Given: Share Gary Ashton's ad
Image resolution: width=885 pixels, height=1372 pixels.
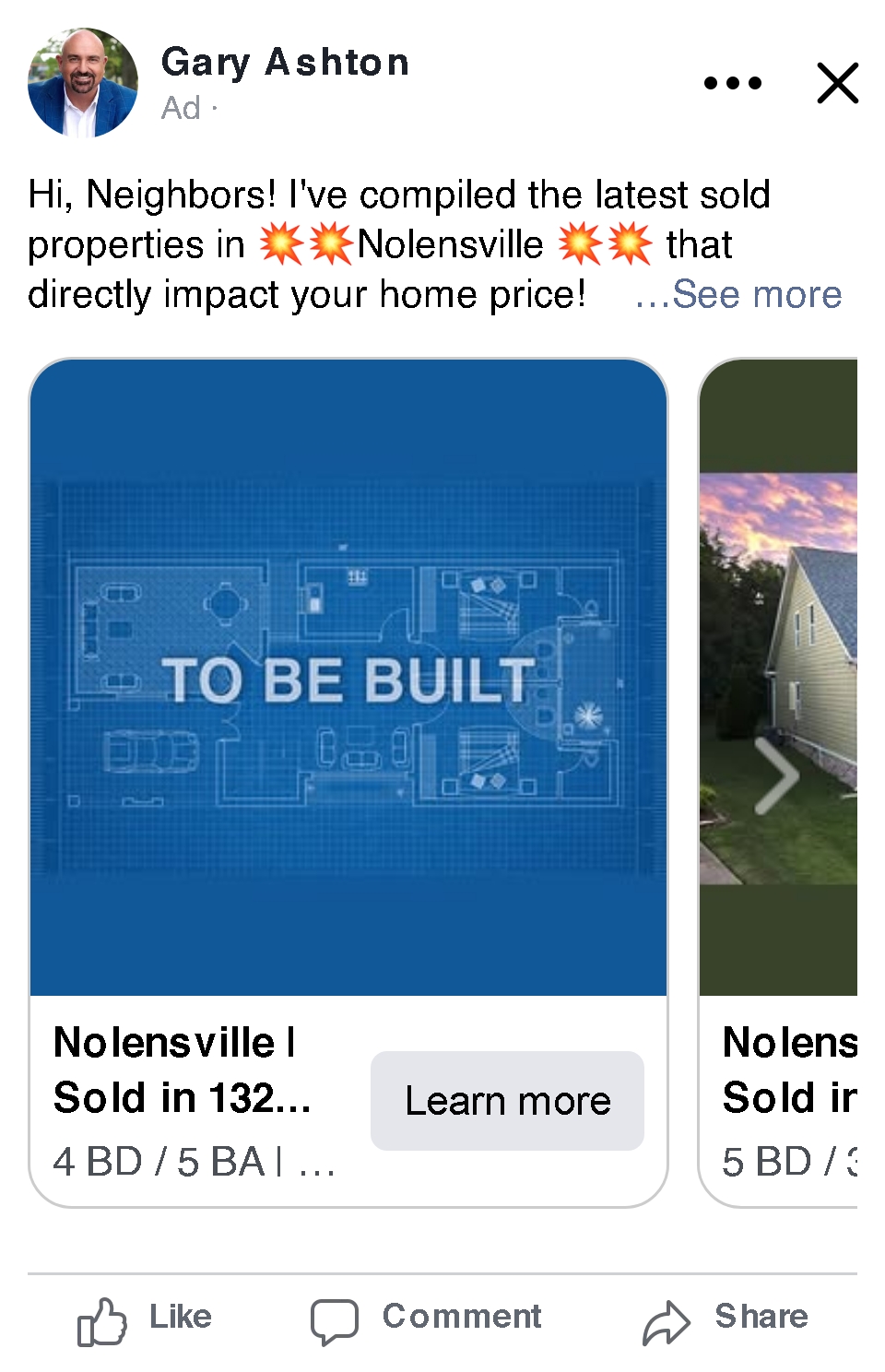Looking at the screenshot, I should 726,1319.
